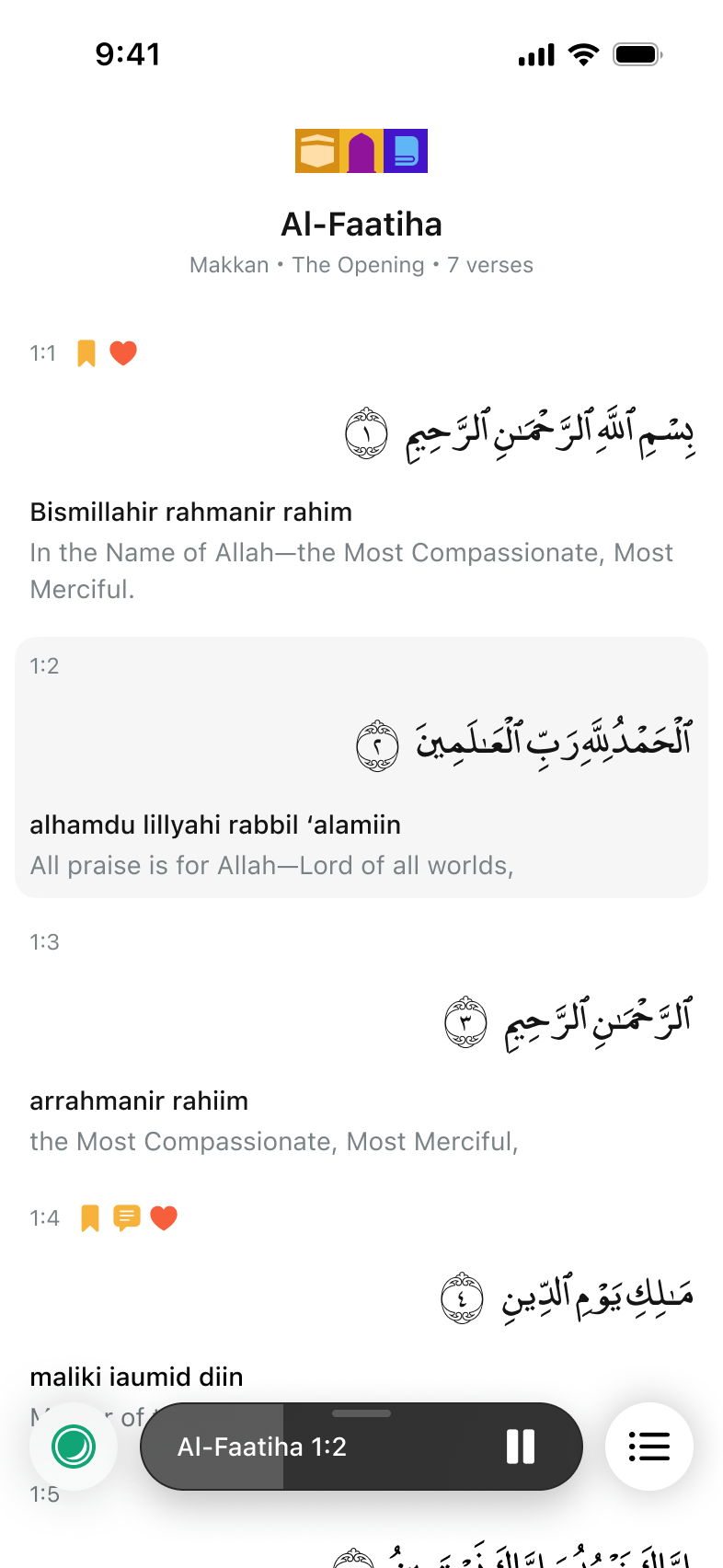Tap the heart icon on verse 1:4
This screenshot has height=1568, width=723.
pos(164,1217)
